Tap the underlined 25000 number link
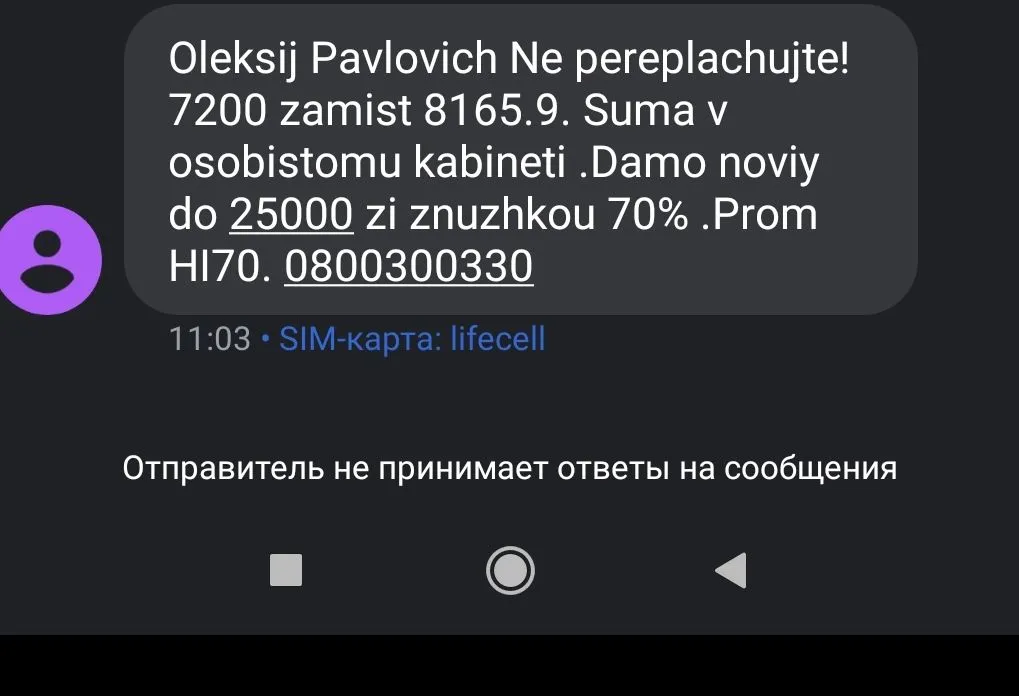The width and height of the screenshot is (1019, 696). [x=292, y=215]
